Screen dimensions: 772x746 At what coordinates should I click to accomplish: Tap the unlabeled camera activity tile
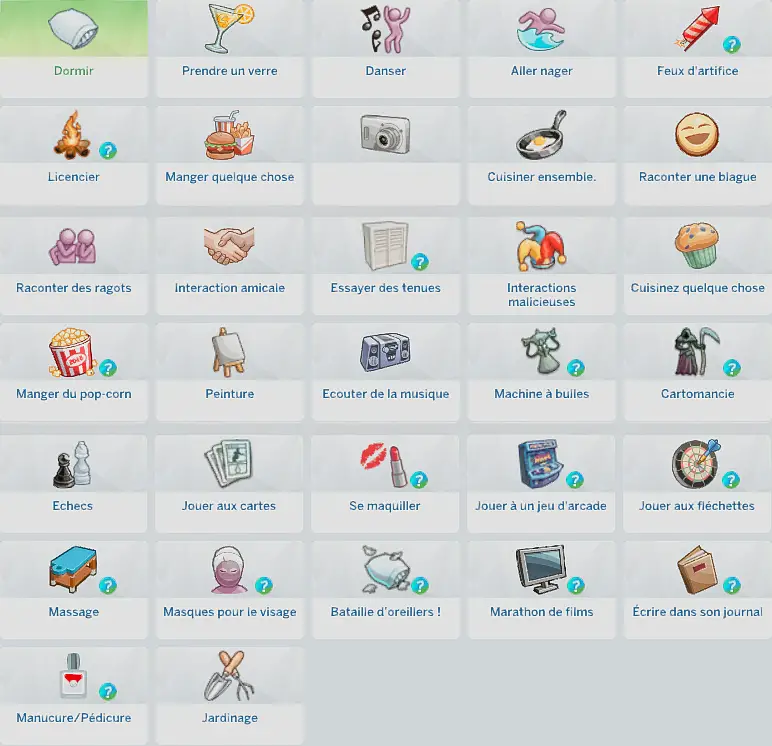[385, 155]
